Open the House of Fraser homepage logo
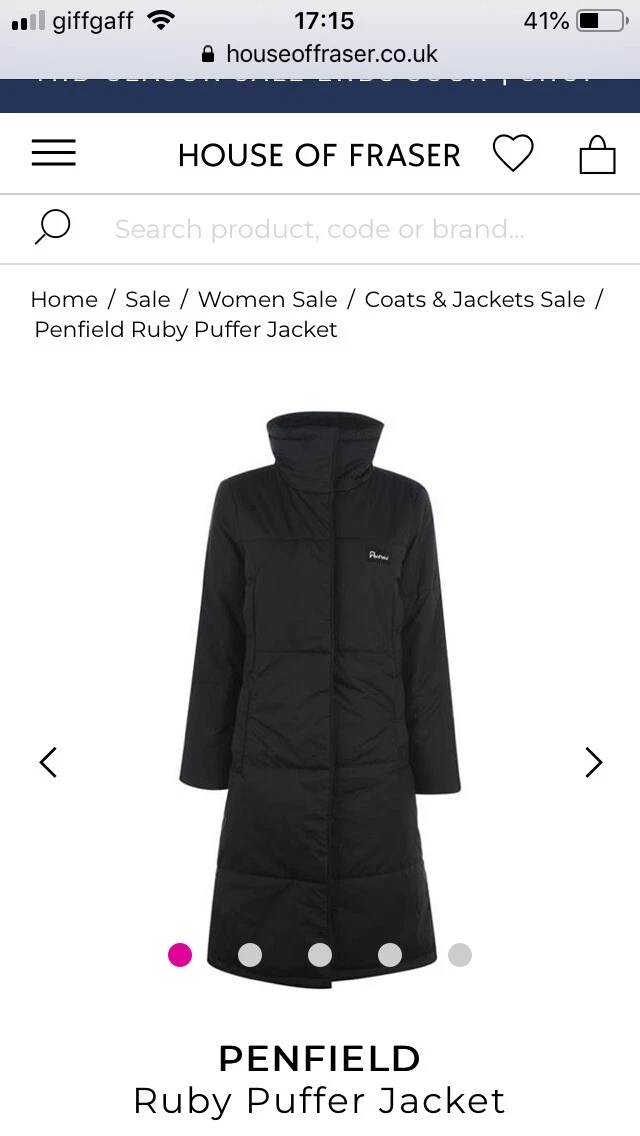Screen dimensions: 640x1136 (x=319, y=155)
